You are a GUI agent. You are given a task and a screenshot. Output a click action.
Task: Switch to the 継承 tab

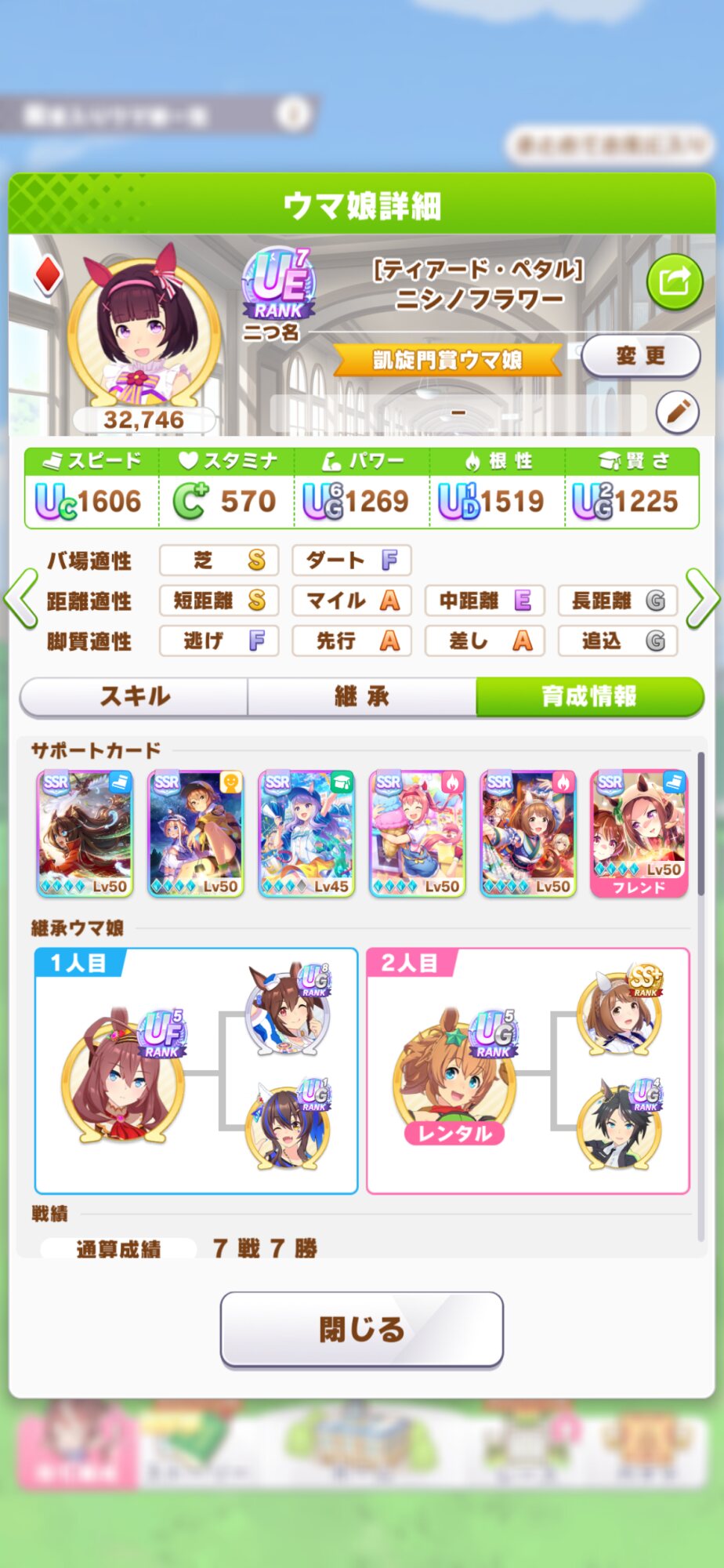(361, 696)
